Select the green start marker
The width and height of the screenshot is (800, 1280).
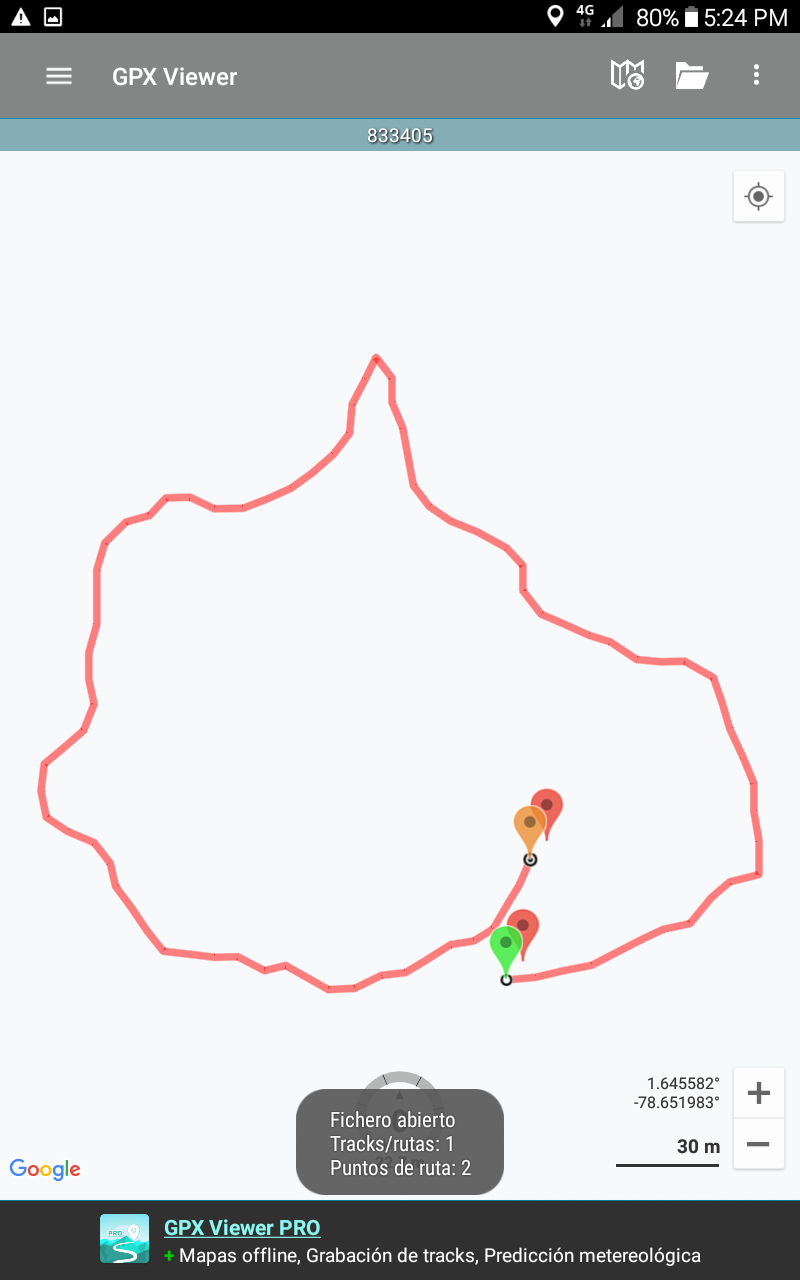(505, 946)
